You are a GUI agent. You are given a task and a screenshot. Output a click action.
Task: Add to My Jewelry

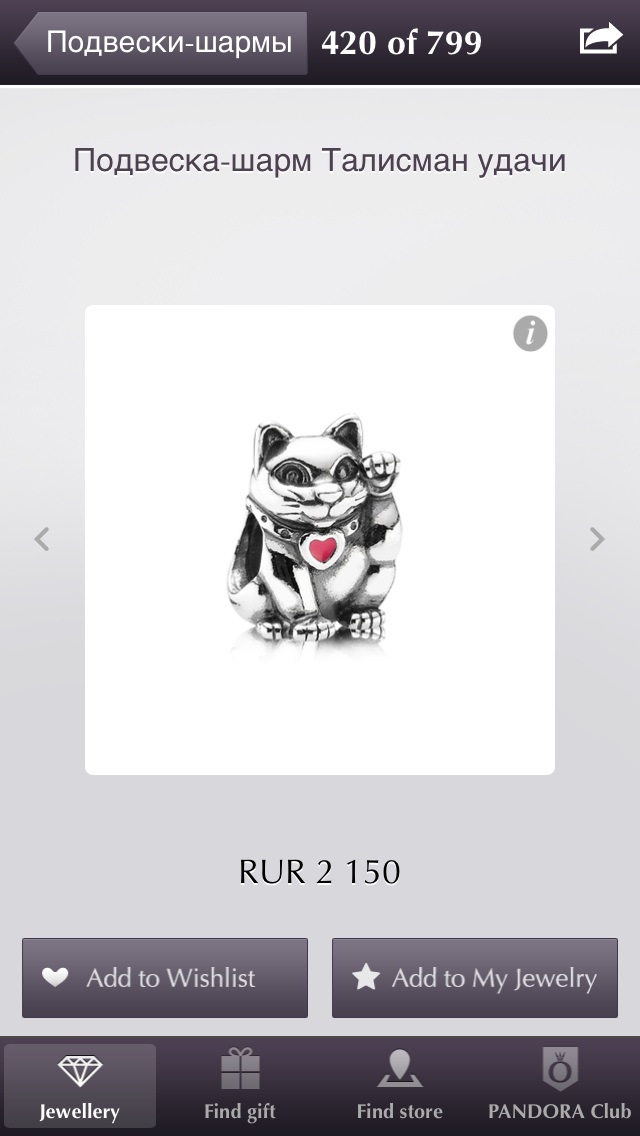(x=475, y=977)
